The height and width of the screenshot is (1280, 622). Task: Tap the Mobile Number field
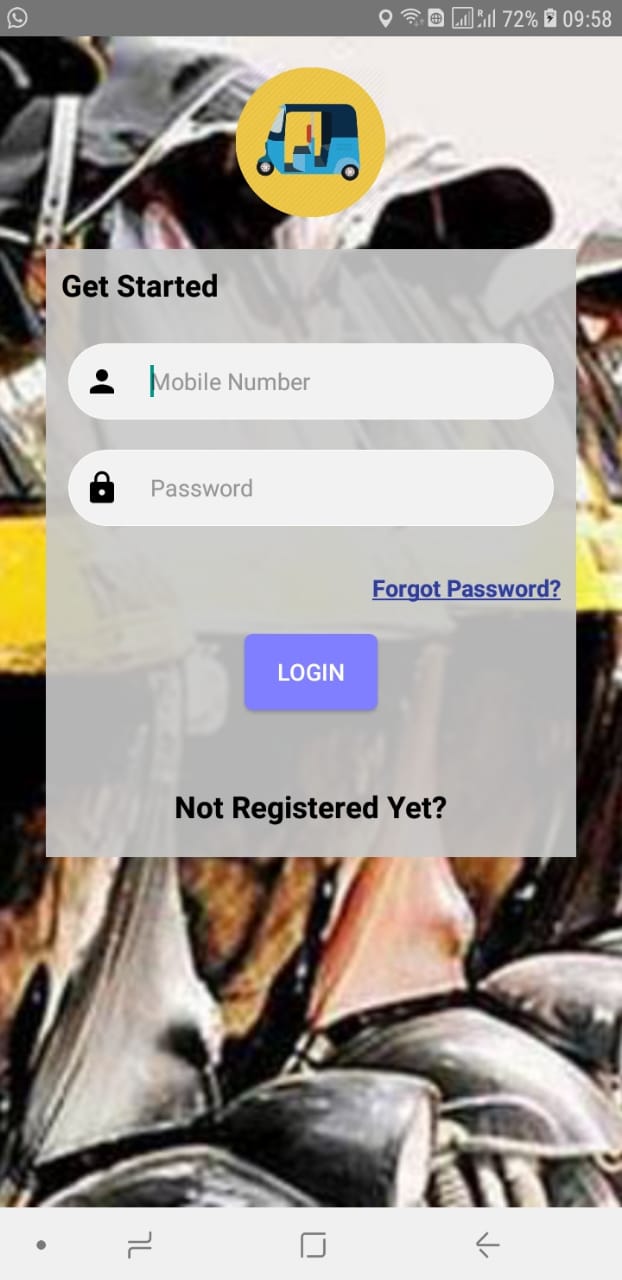point(310,381)
